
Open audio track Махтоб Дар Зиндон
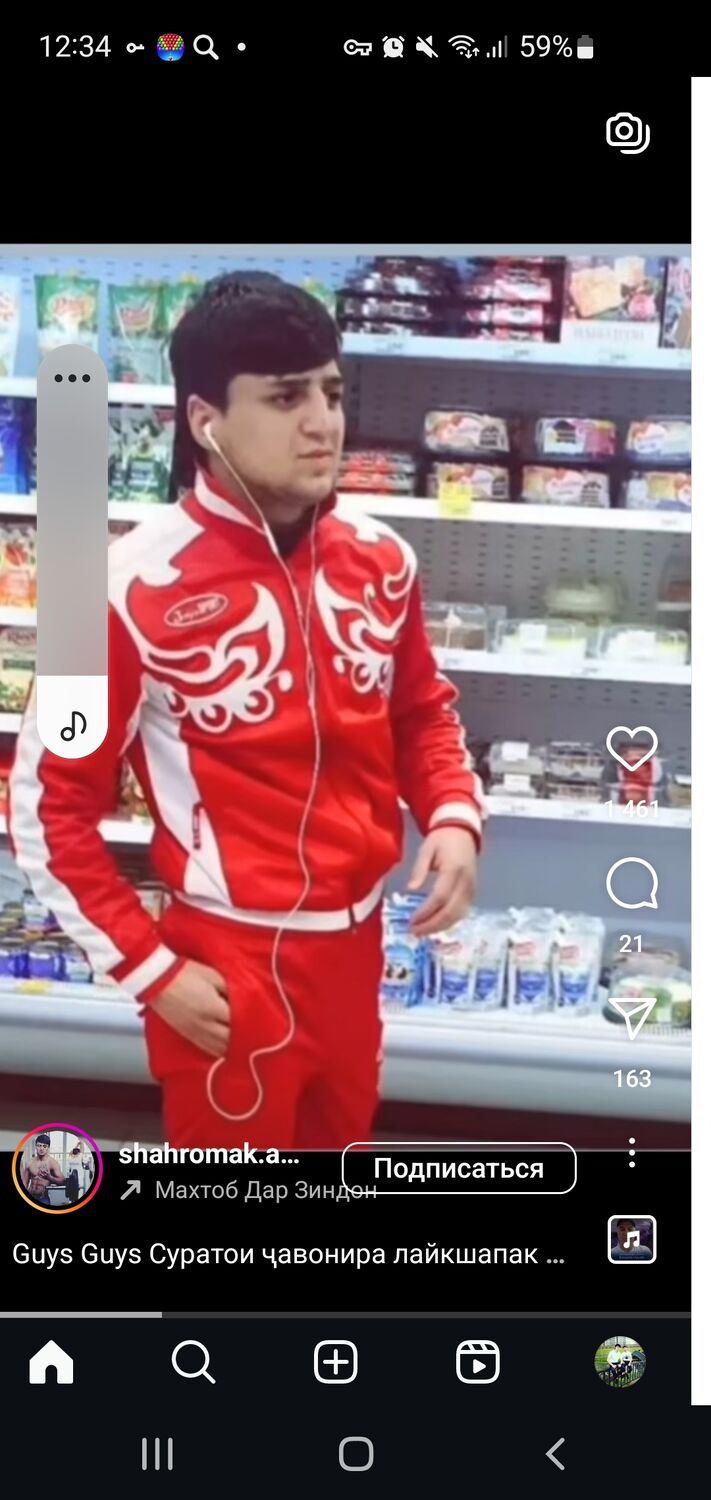[265, 1190]
